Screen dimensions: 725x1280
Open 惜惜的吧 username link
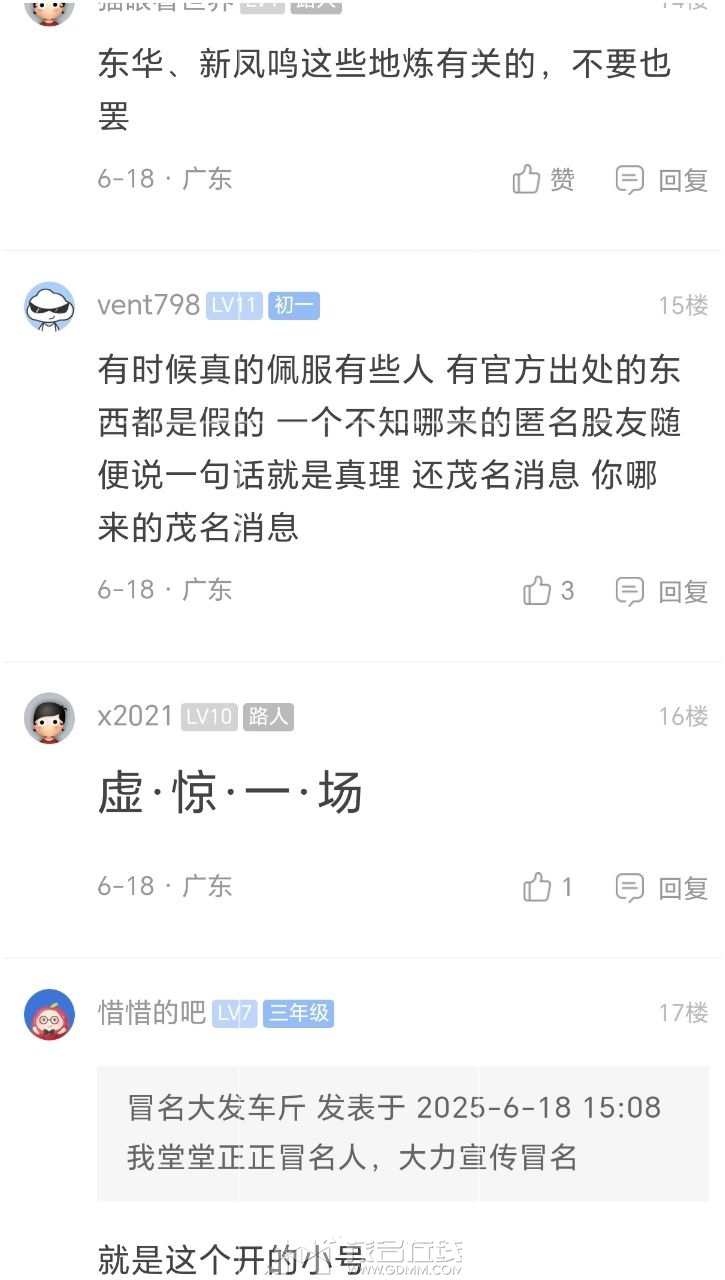coord(151,1013)
